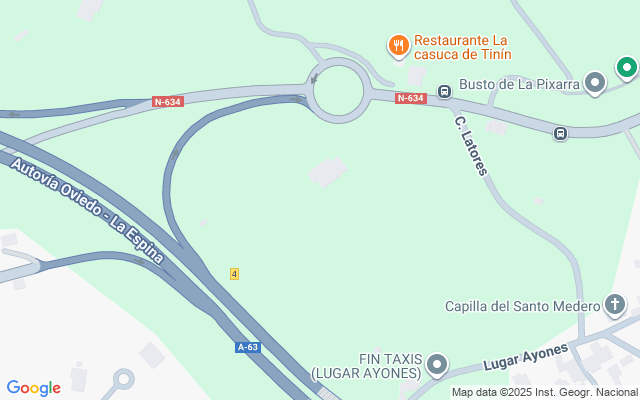Open Restaurante La casuca de Tinín marker

tap(398, 44)
